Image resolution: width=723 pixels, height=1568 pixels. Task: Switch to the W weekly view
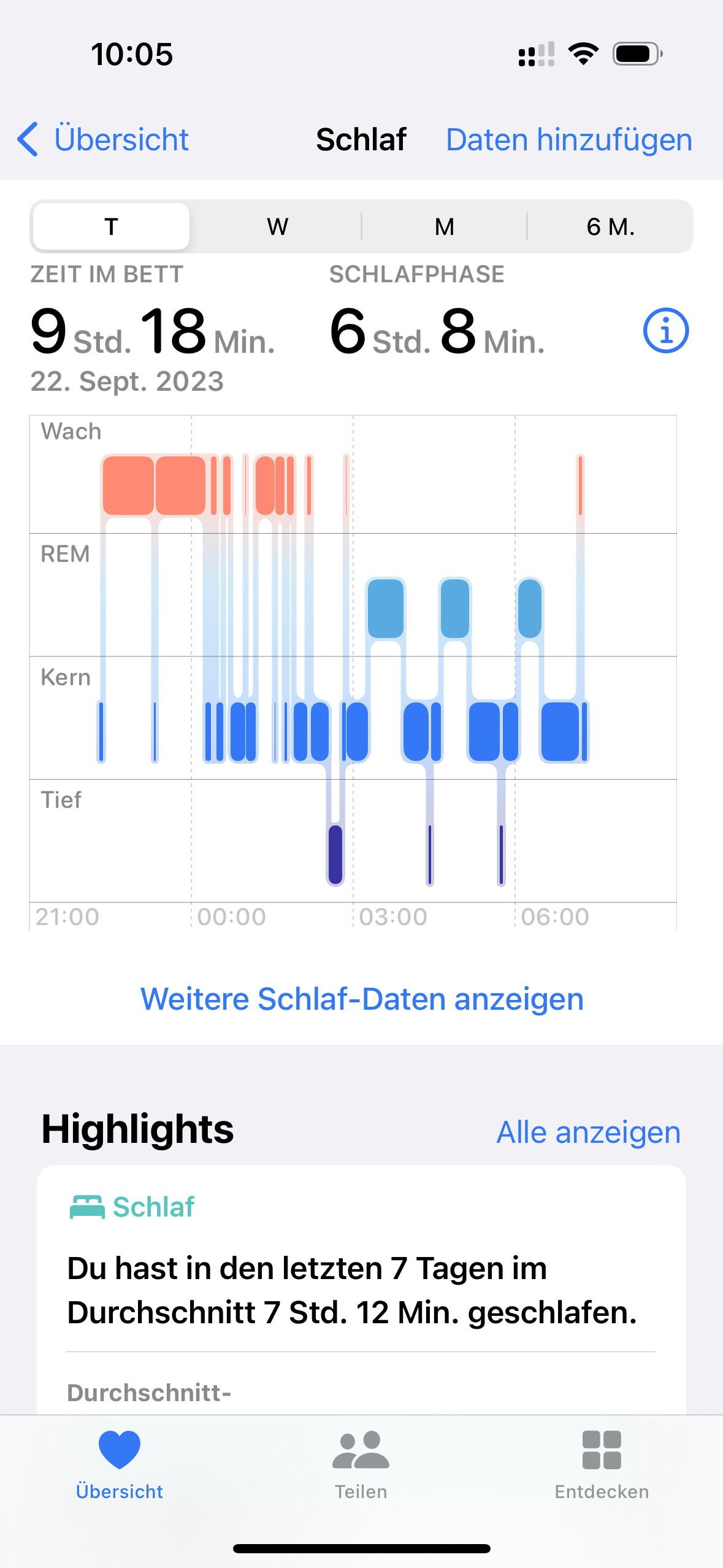277,227
